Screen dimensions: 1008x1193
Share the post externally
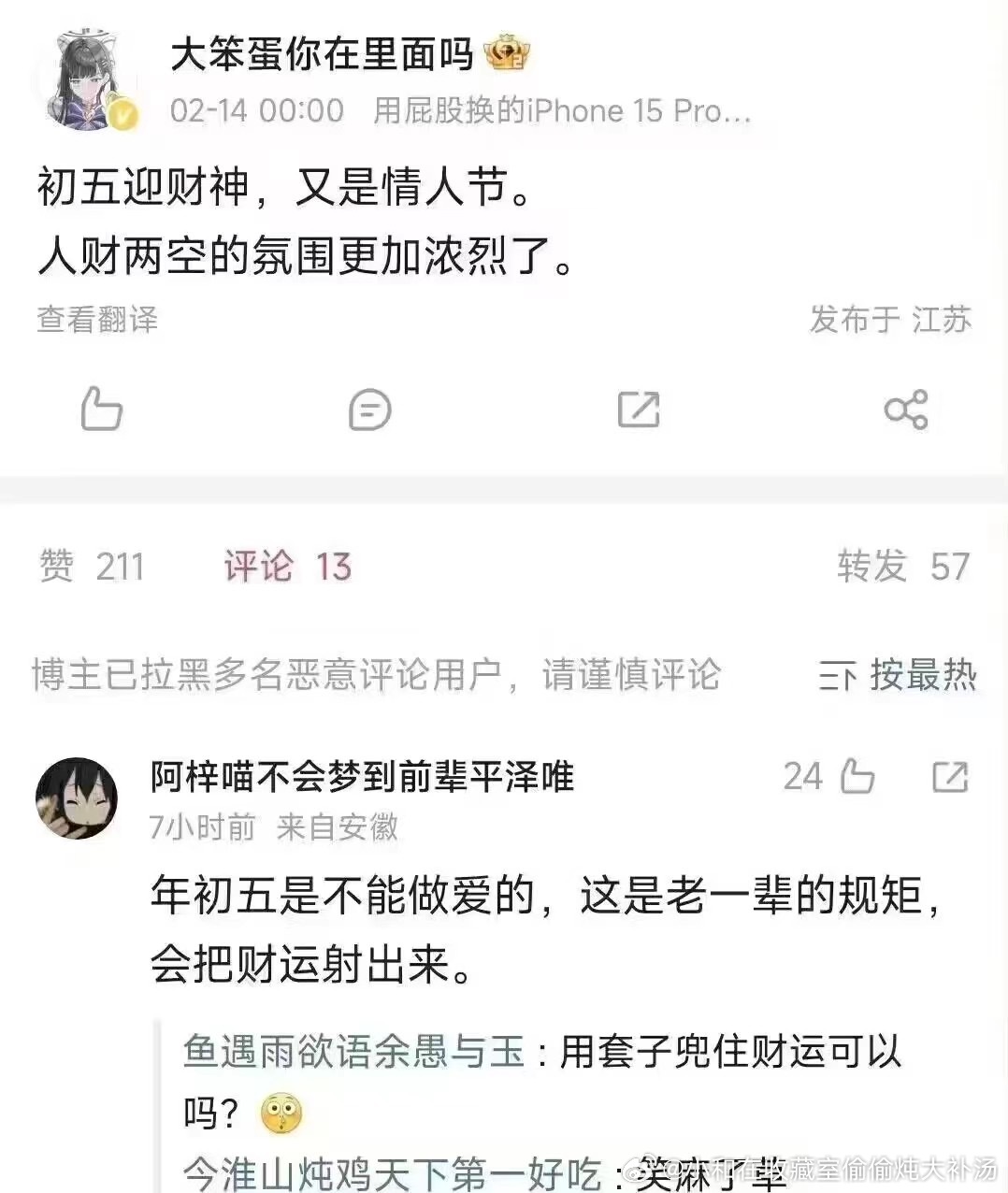coord(905,410)
